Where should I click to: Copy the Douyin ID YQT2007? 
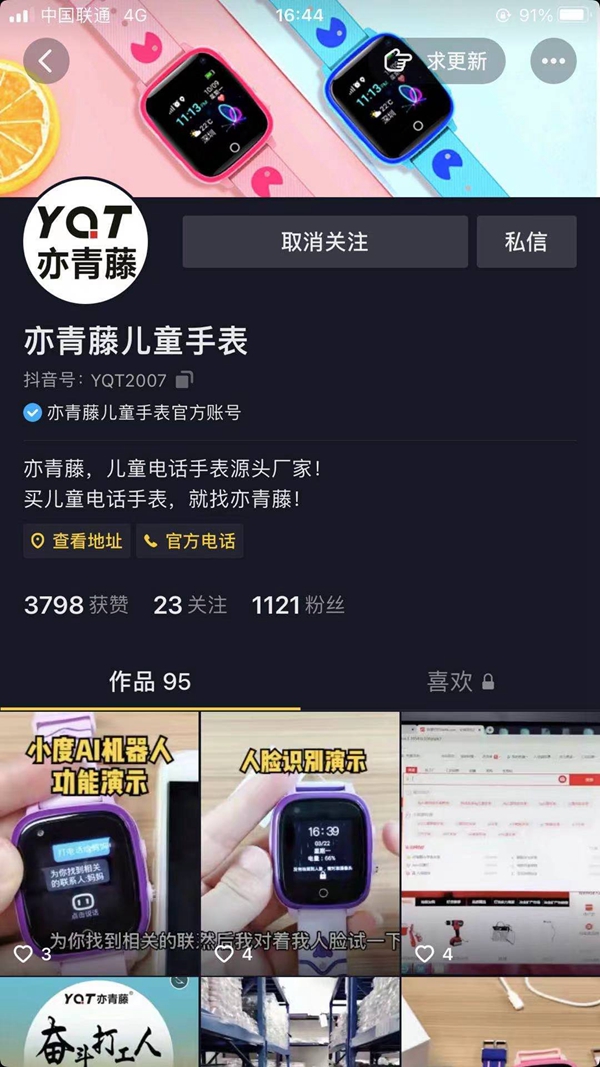[184, 380]
